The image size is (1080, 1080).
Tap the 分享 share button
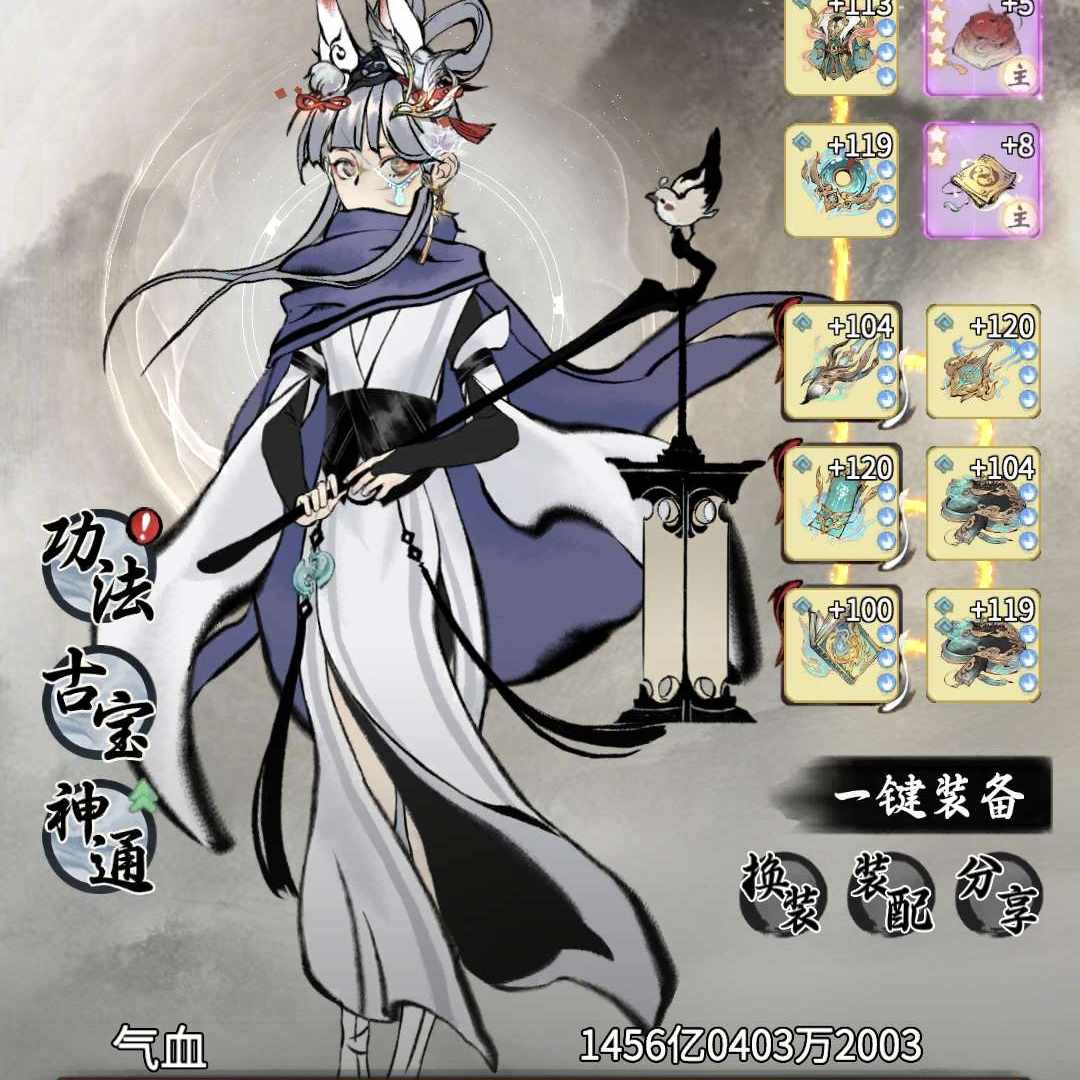point(996,893)
